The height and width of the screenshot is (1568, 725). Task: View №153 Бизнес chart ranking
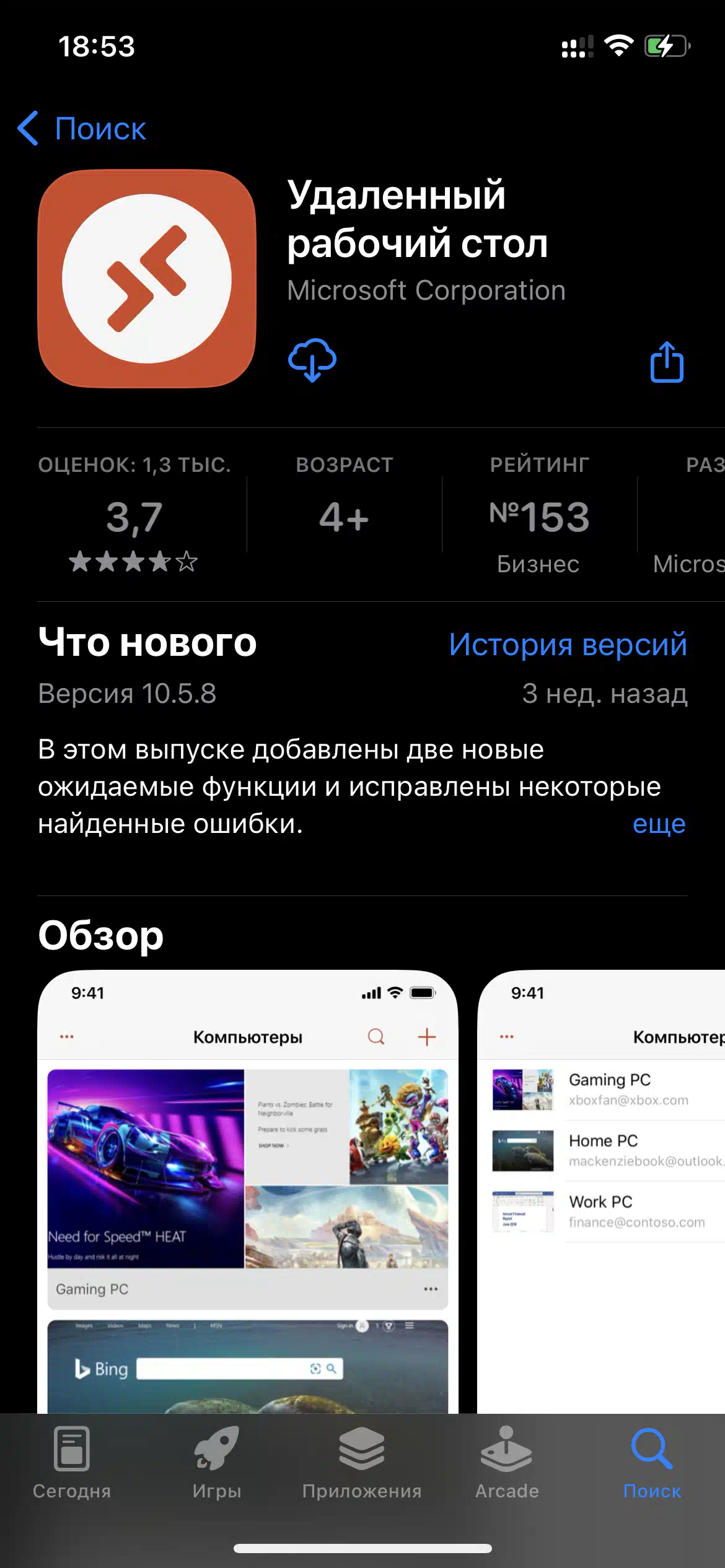539,514
